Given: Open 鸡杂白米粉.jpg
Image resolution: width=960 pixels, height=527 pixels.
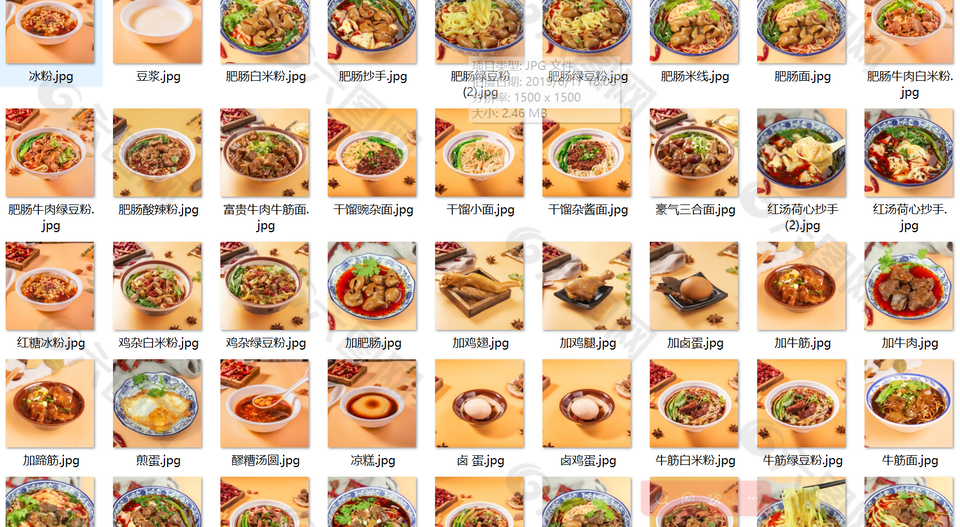Looking at the screenshot, I should 157,286.
